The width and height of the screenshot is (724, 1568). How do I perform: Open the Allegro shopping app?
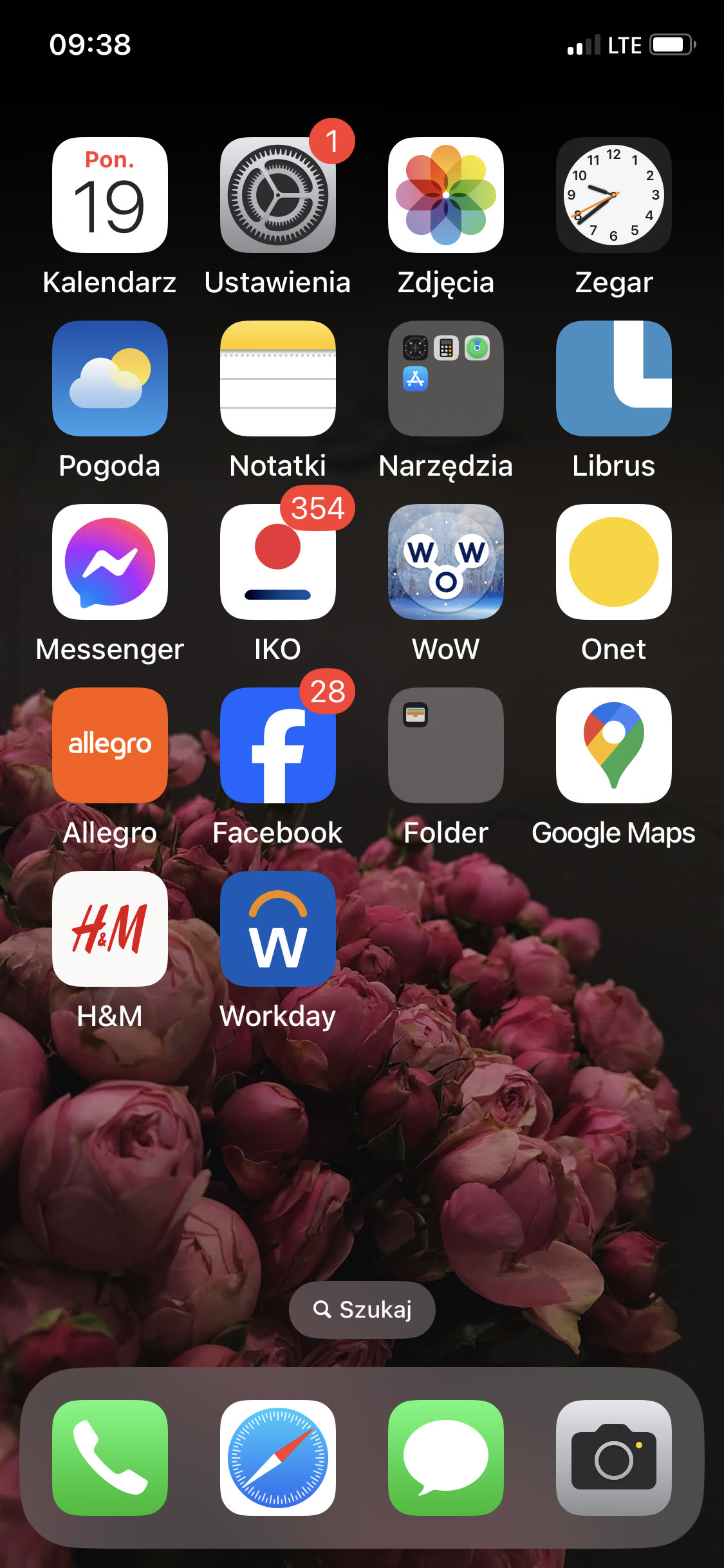[110, 745]
